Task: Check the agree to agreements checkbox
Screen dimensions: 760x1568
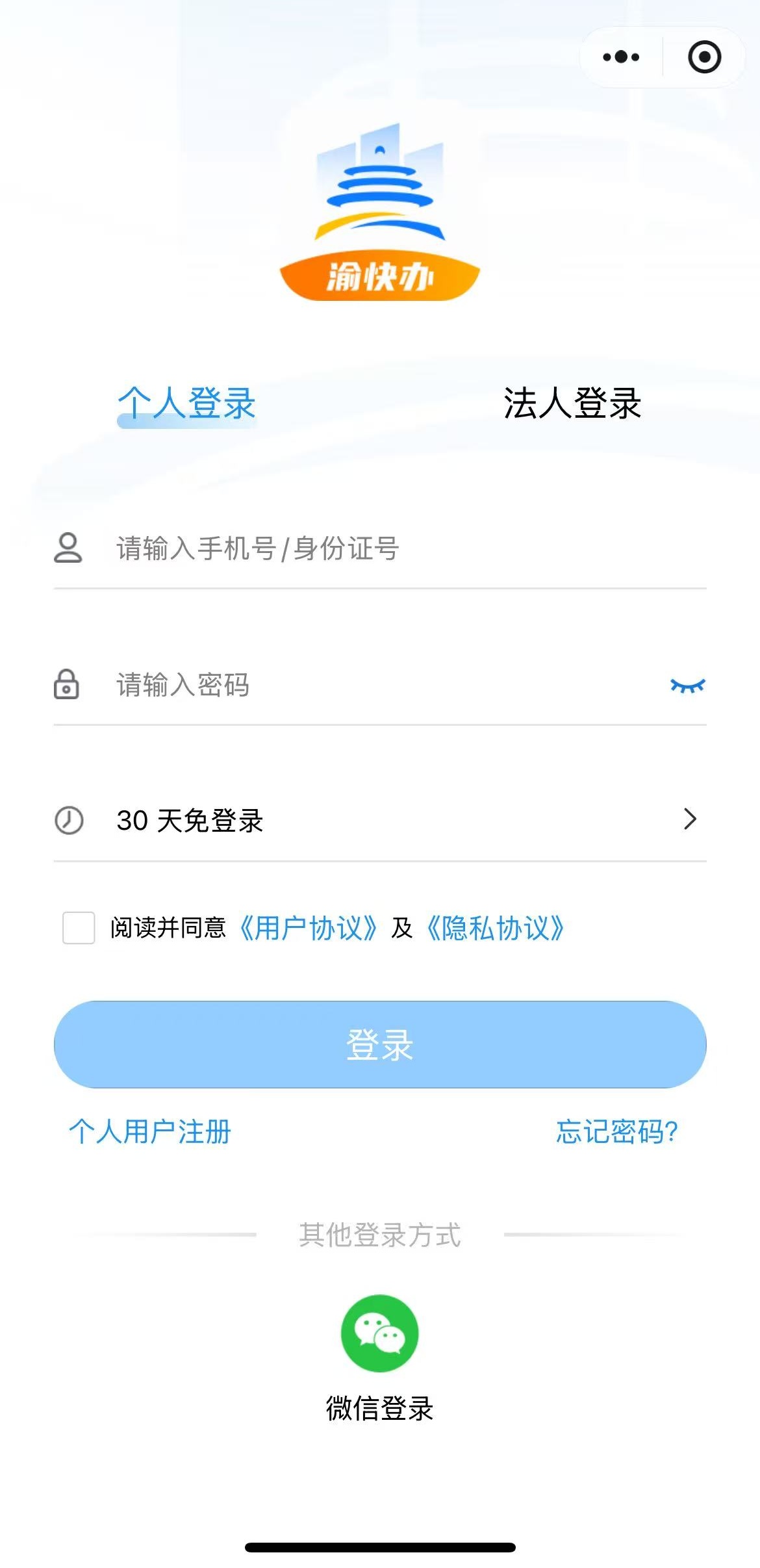Action: tap(79, 928)
